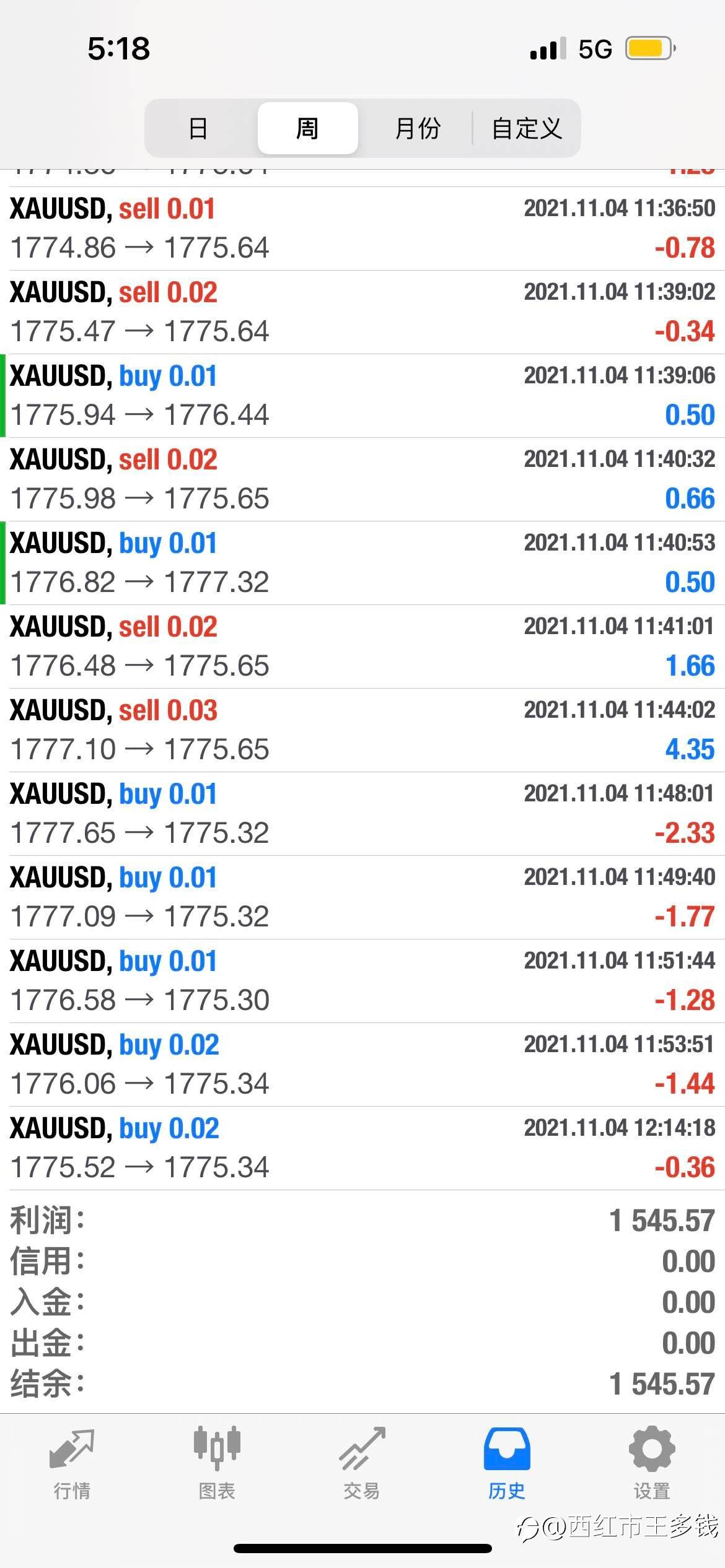Go to the 图表 chart tab
This screenshot has height=1568, width=725.
point(217,1464)
